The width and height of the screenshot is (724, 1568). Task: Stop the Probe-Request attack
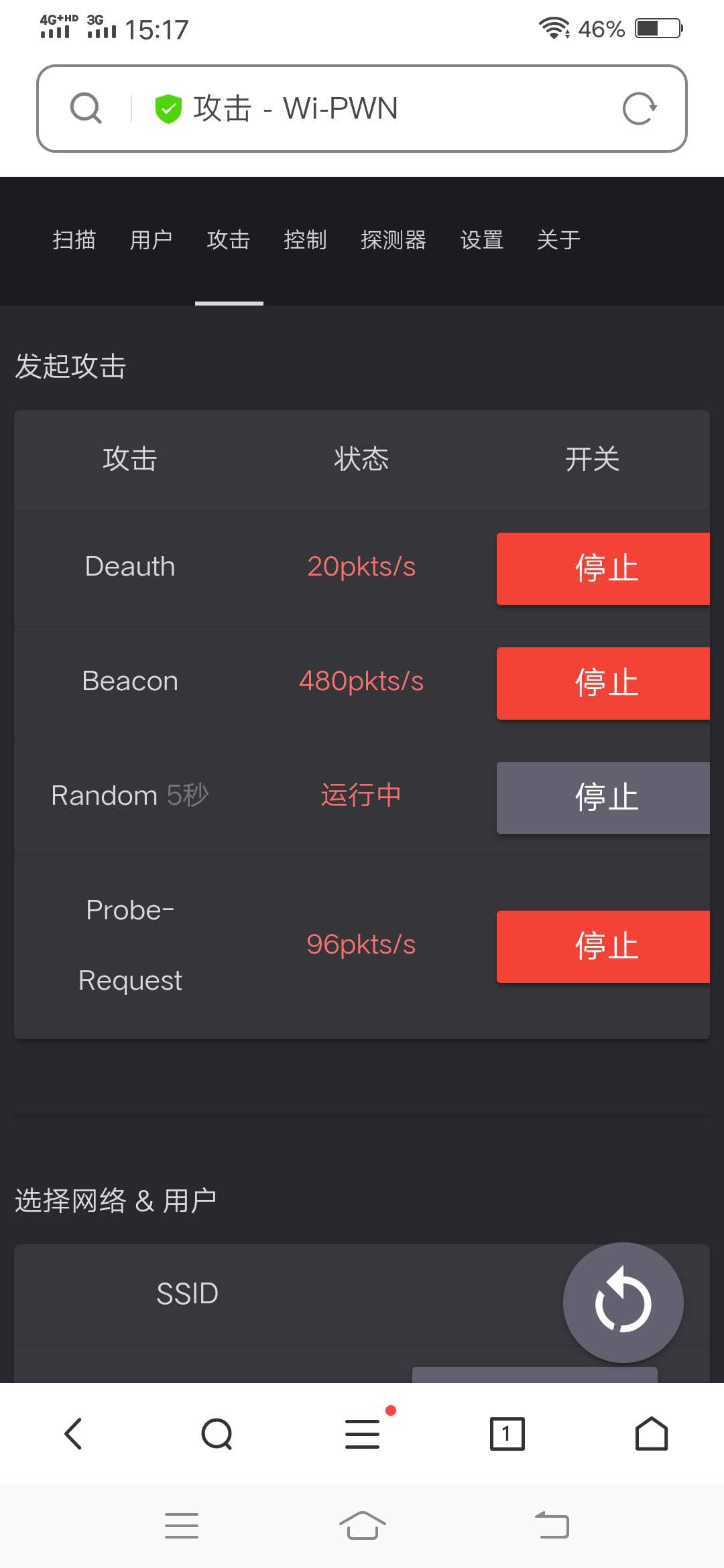pos(603,947)
